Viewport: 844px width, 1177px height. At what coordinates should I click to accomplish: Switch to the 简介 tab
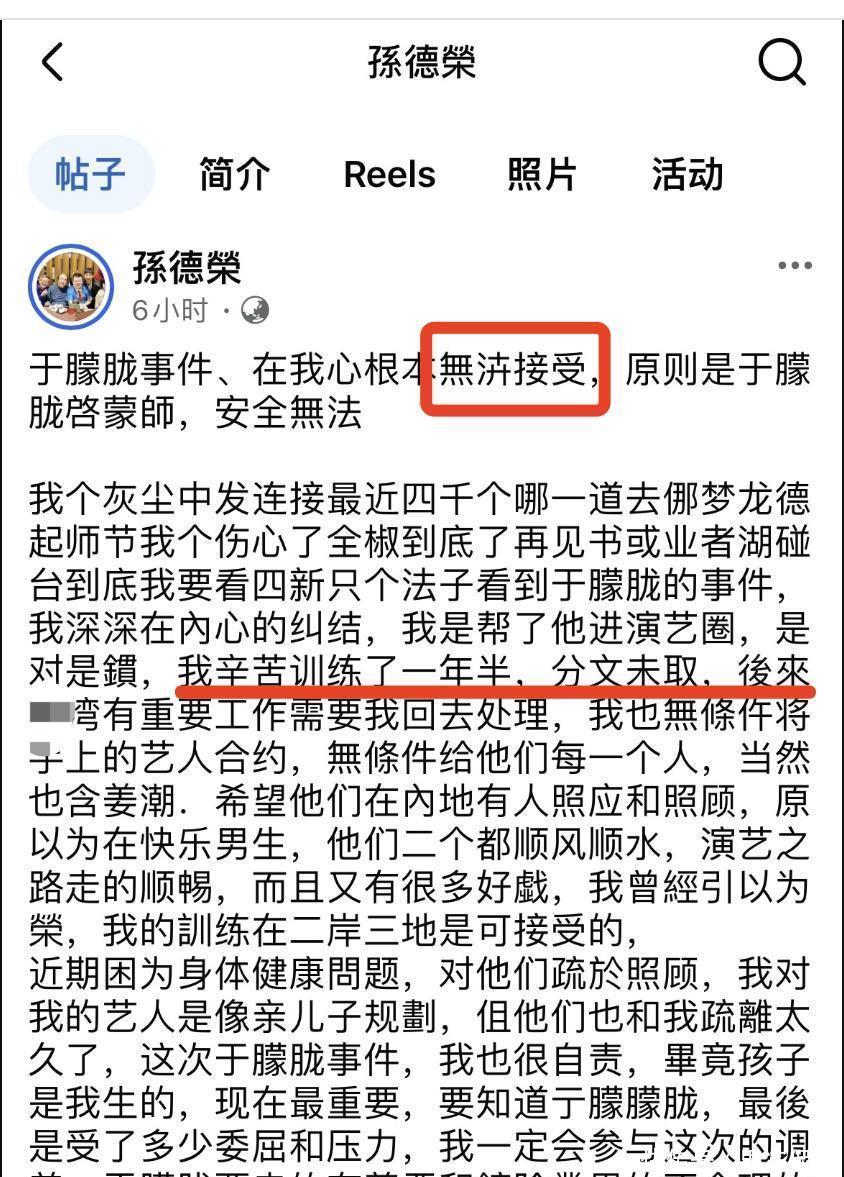pos(234,174)
